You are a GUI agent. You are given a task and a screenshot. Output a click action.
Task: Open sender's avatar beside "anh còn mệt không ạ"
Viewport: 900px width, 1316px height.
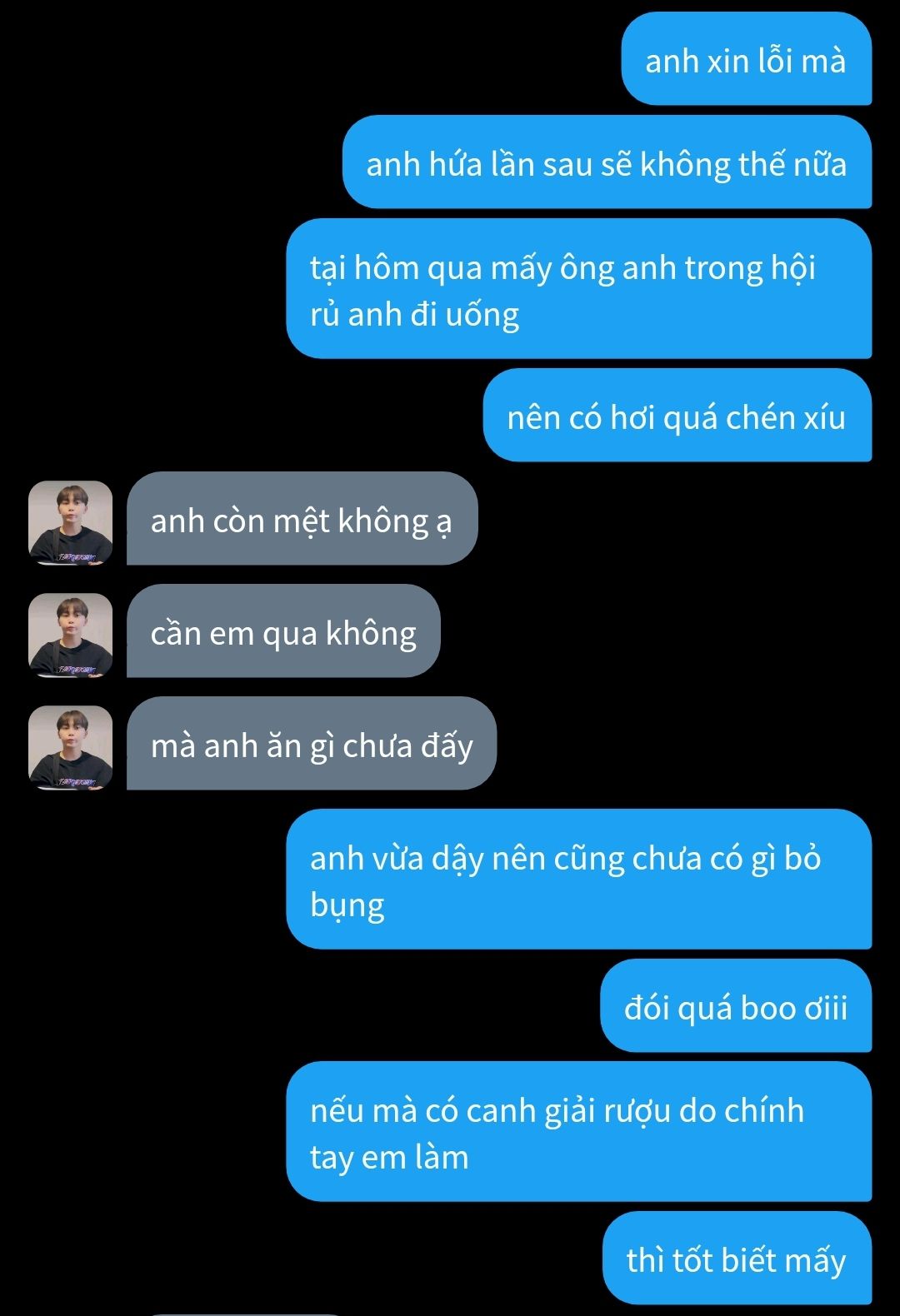click(x=71, y=522)
